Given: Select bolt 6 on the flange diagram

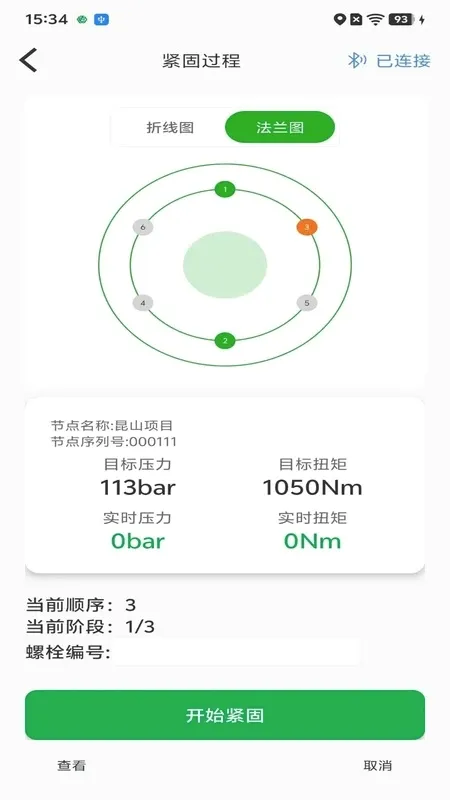Looking at the screenshot, I should 143,228.
